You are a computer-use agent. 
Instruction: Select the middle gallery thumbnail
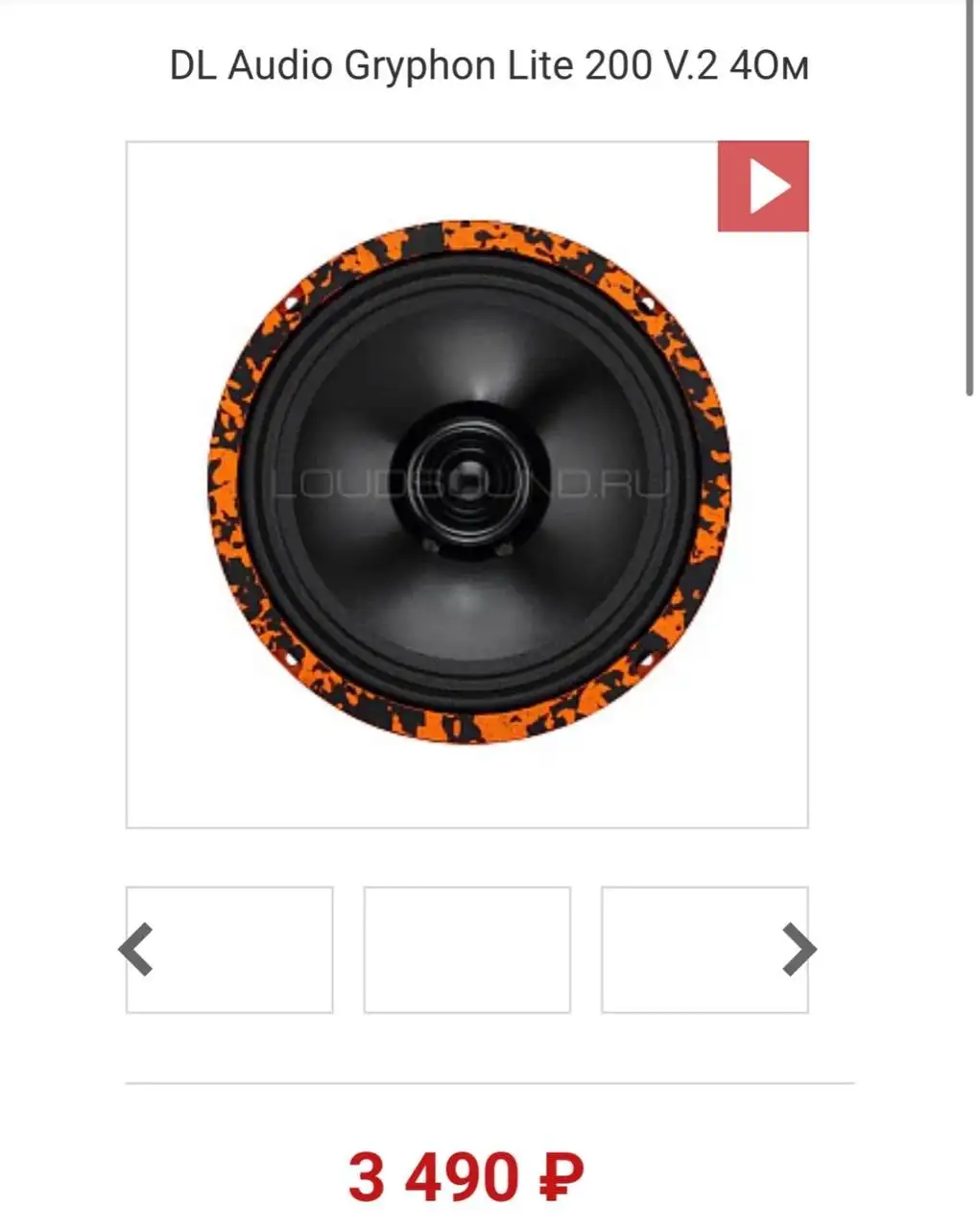click(467, 949)
